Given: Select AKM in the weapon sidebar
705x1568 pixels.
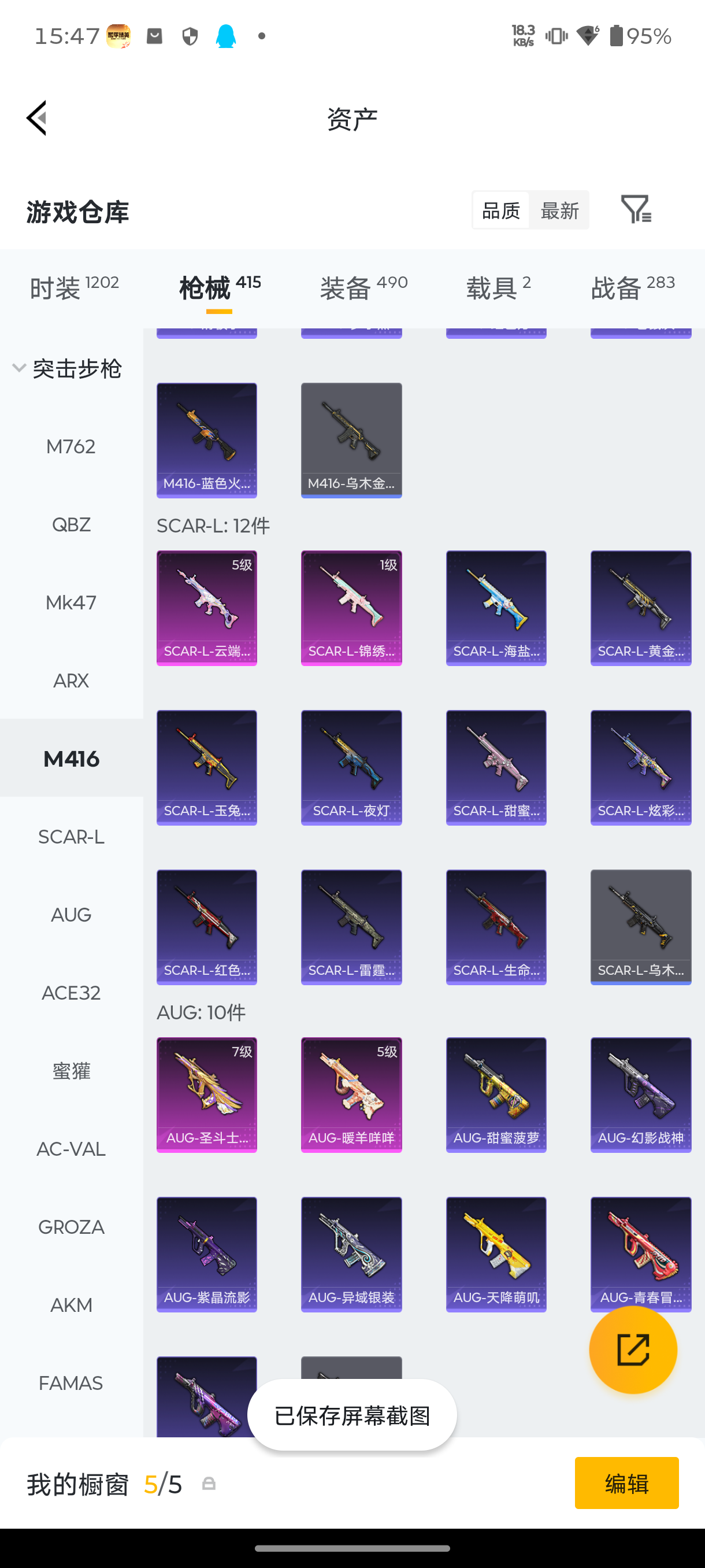Looking at the screenshot, I should (71, 1304).
